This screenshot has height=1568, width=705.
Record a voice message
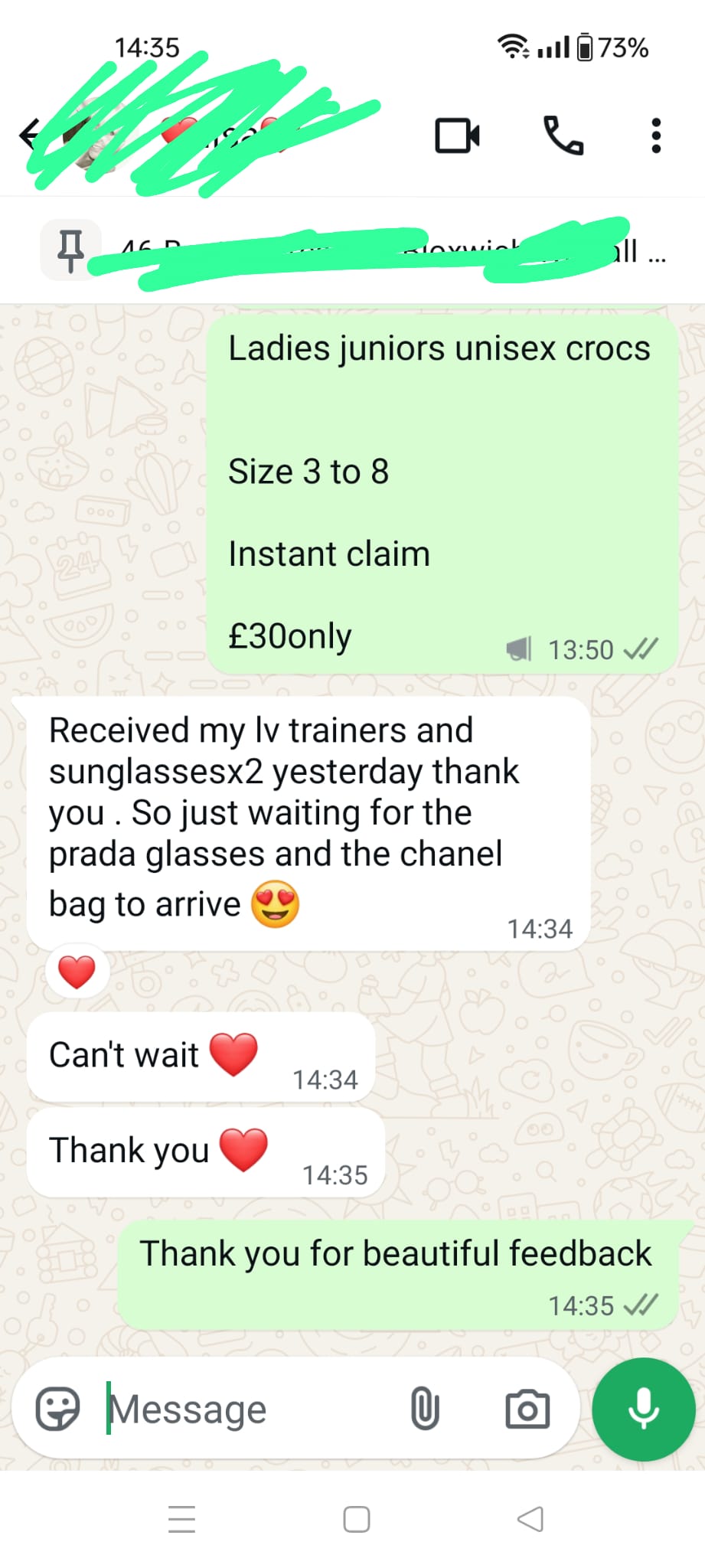point(644,1409)
